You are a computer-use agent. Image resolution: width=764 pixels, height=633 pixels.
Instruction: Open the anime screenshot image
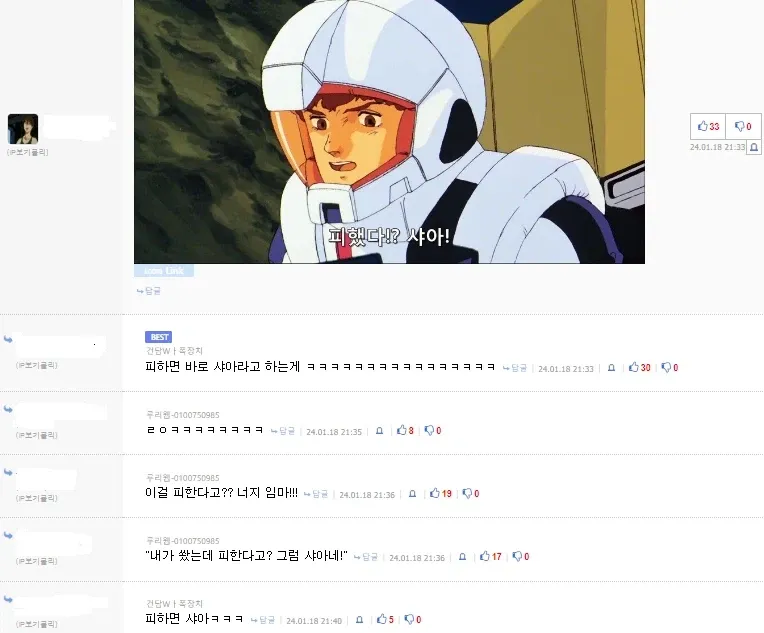[x=389, y=132]
